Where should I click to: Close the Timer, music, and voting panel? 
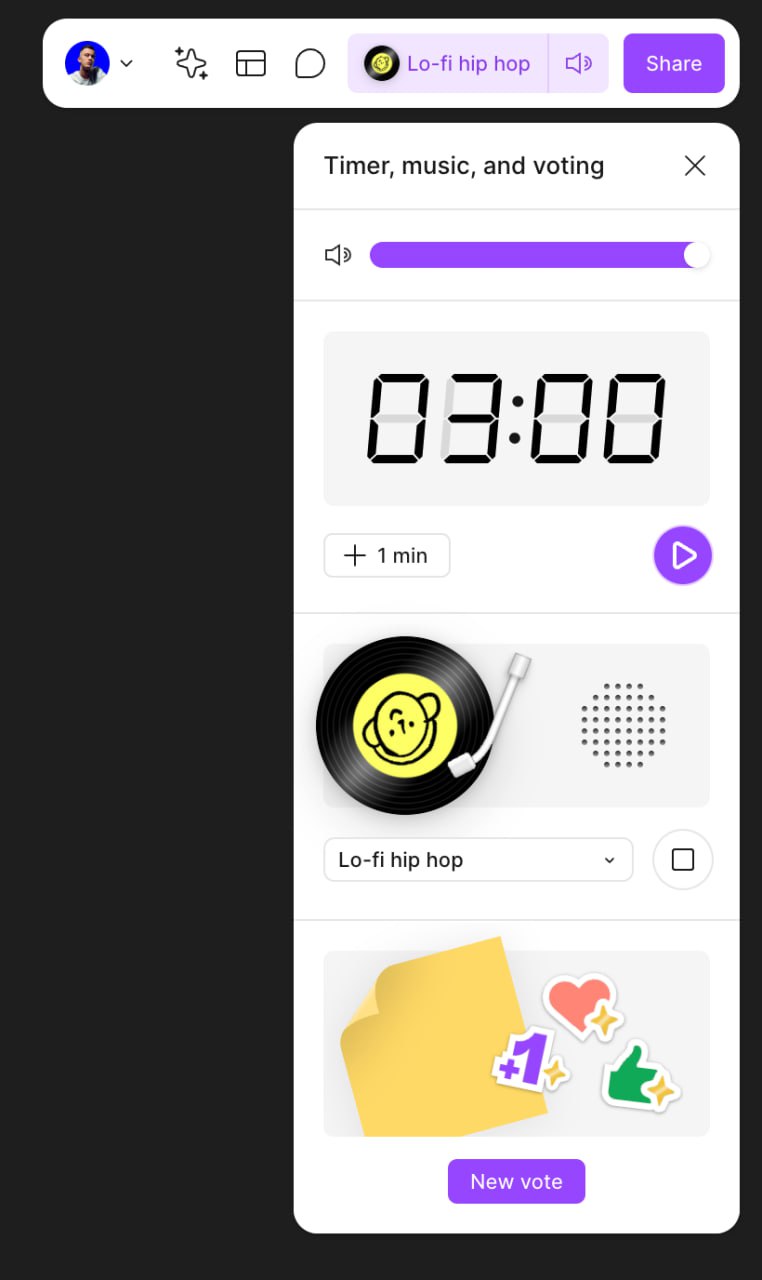pos(695,166)
